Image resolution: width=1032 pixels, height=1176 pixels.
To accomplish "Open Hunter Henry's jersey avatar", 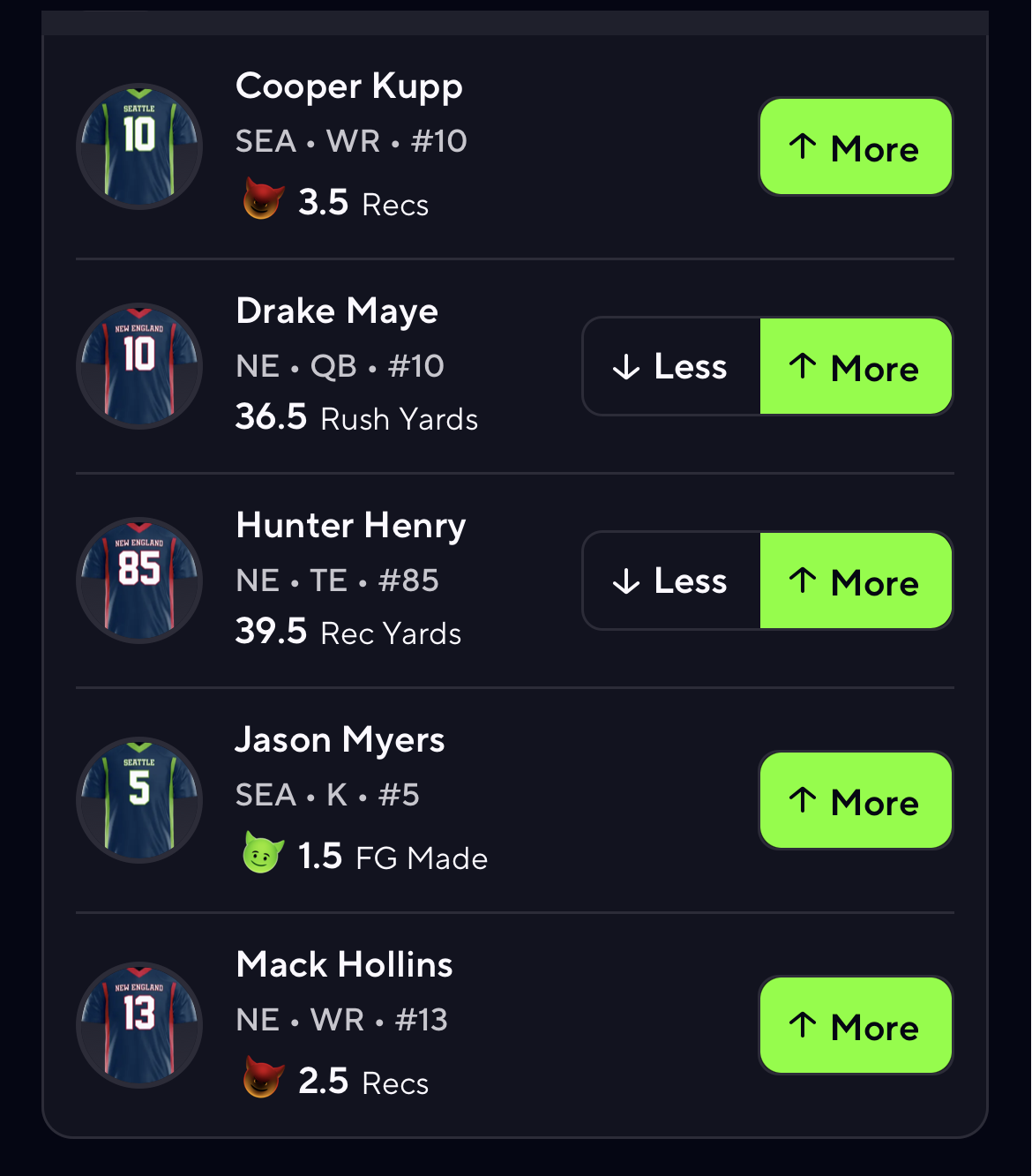I will (139, 581).
